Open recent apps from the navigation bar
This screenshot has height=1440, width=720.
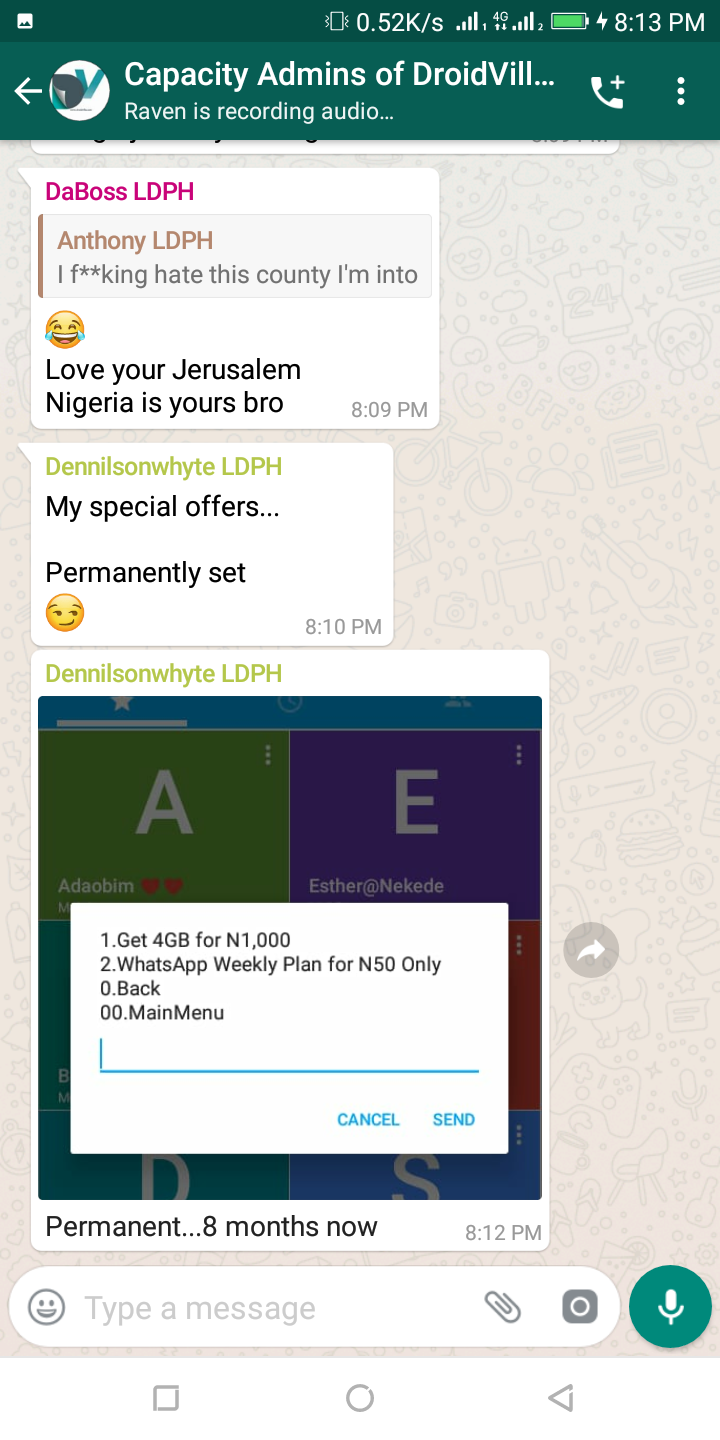pos(166,1398)
